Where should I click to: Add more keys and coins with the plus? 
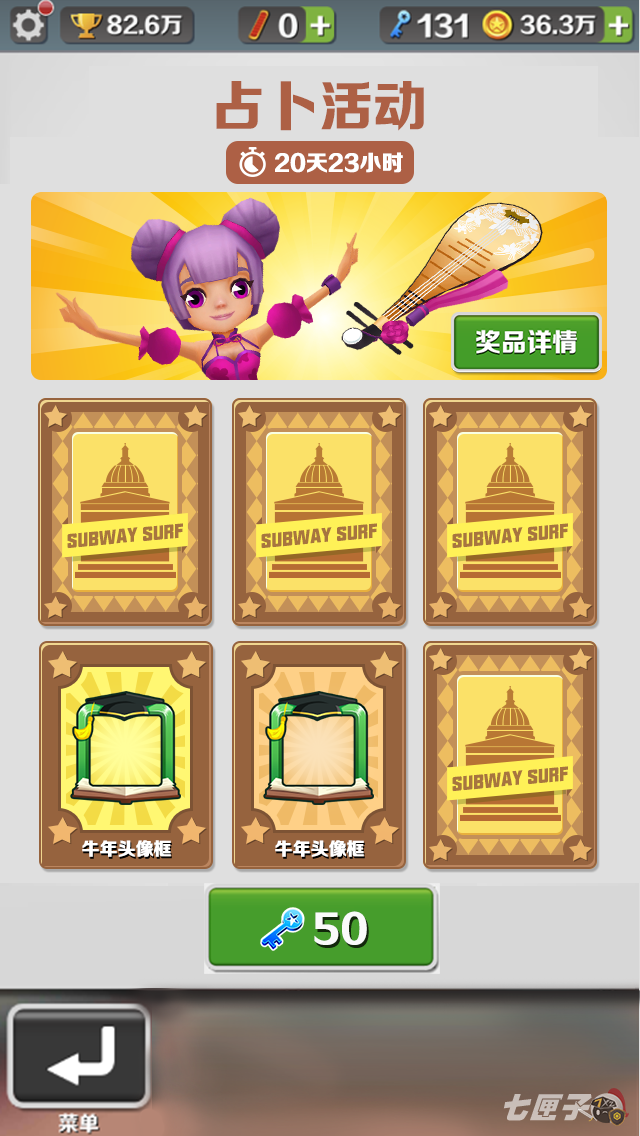click(618, 26)
